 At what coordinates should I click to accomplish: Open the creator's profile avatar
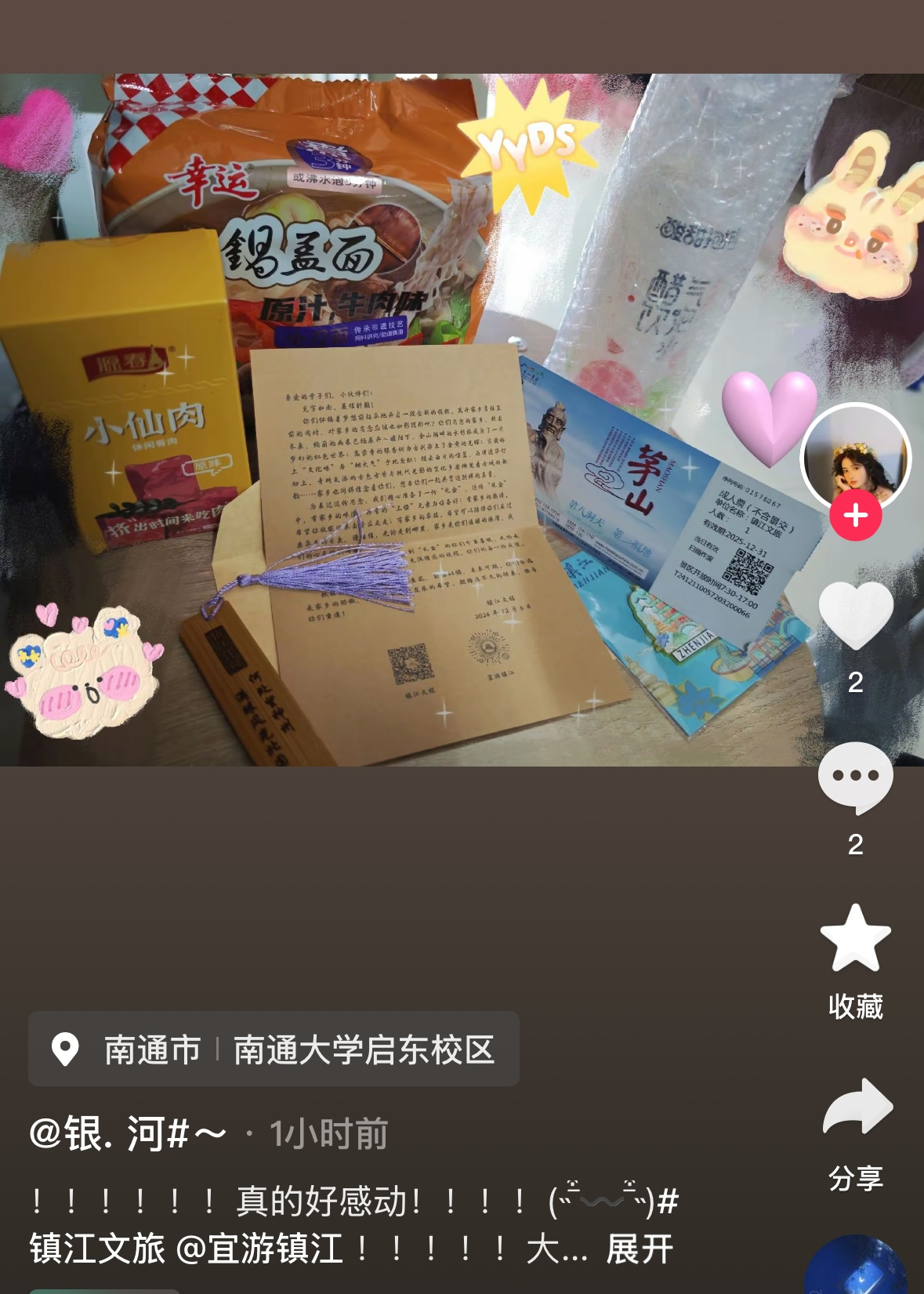[855, 456]
